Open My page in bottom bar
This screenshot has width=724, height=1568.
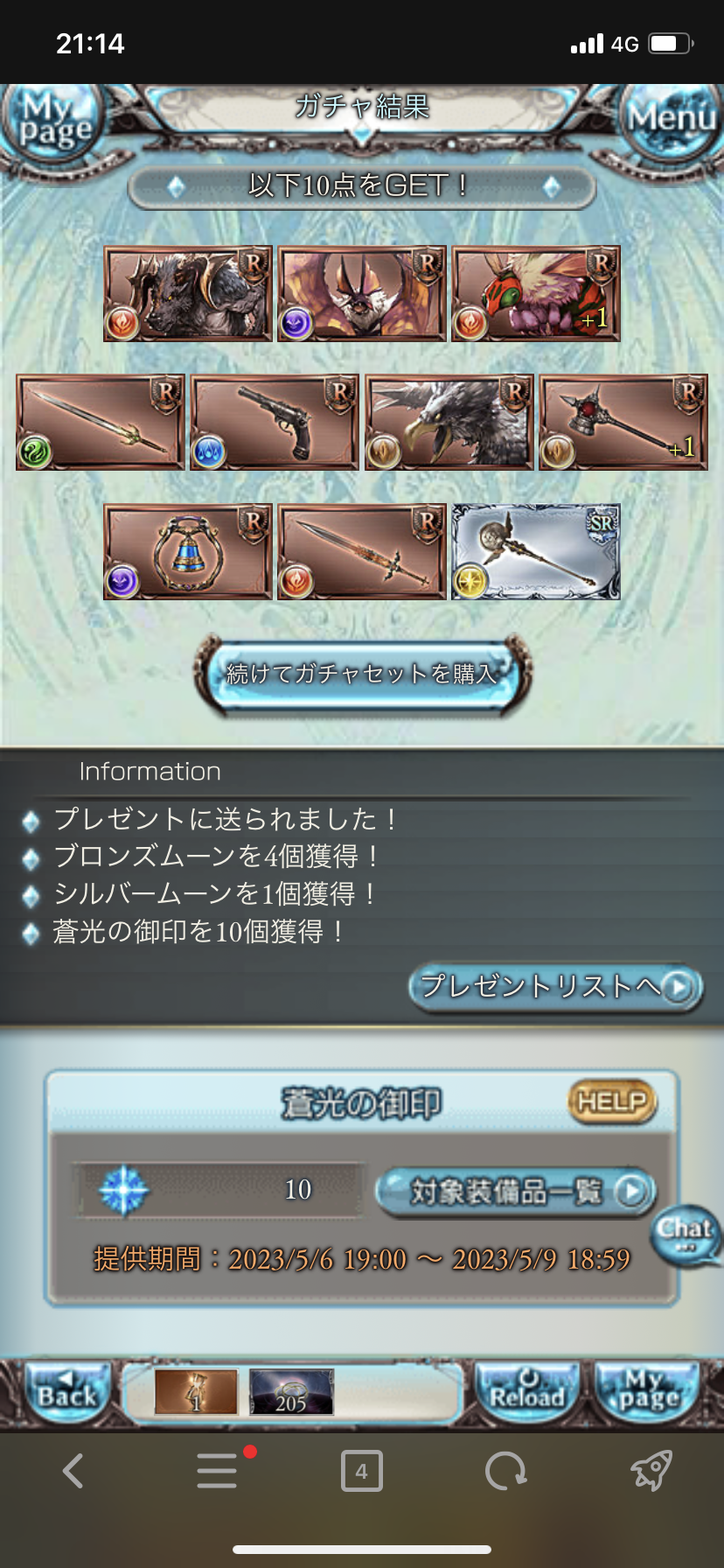(x=649, y=1391)
